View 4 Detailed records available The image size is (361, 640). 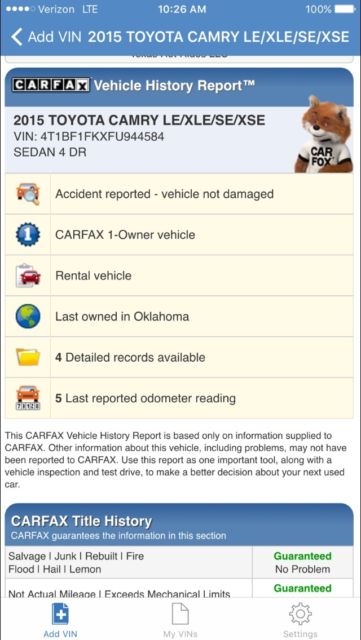(x=179, y=358)
